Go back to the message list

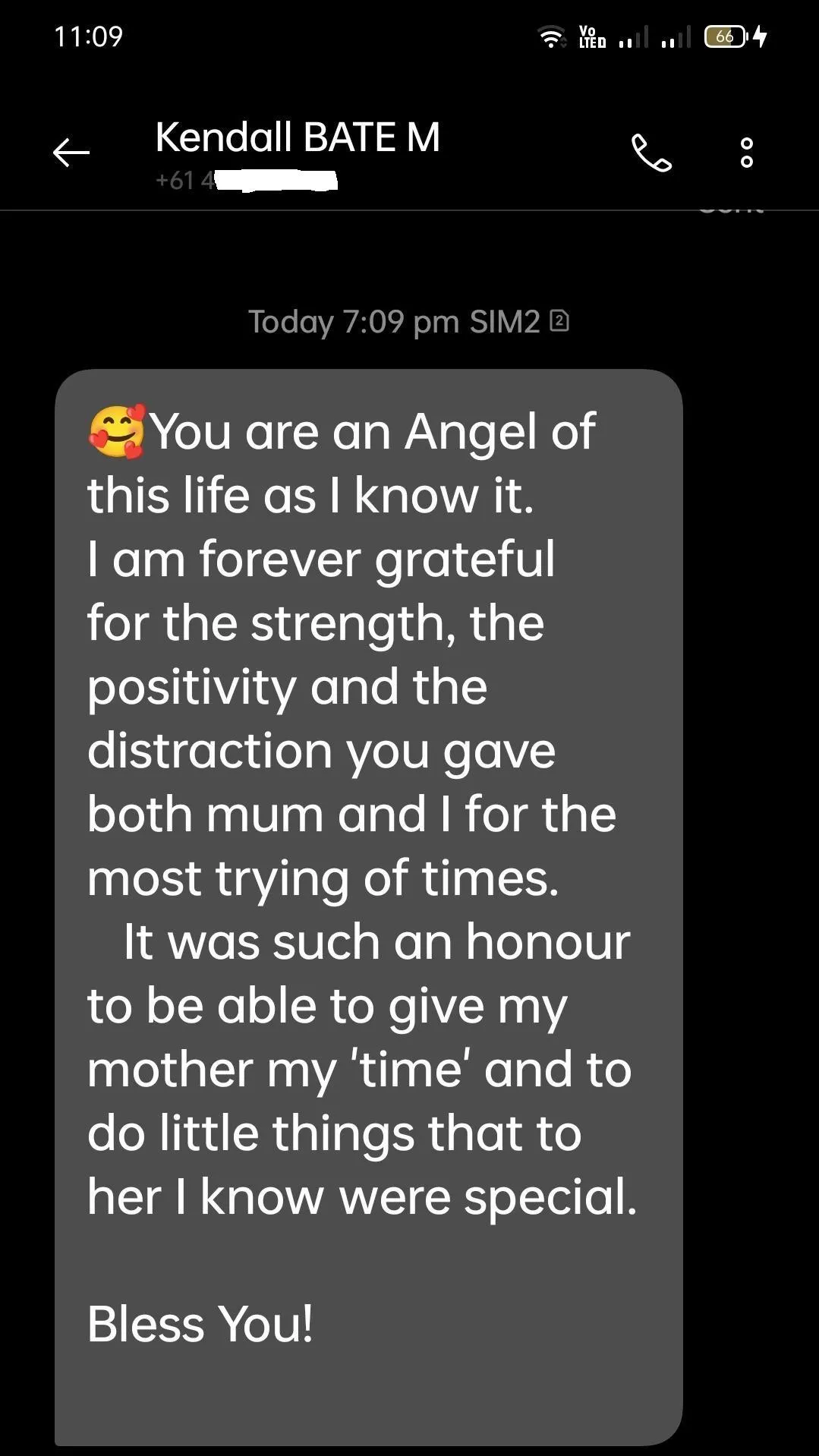pyautogui.click(x=71, y=153)
